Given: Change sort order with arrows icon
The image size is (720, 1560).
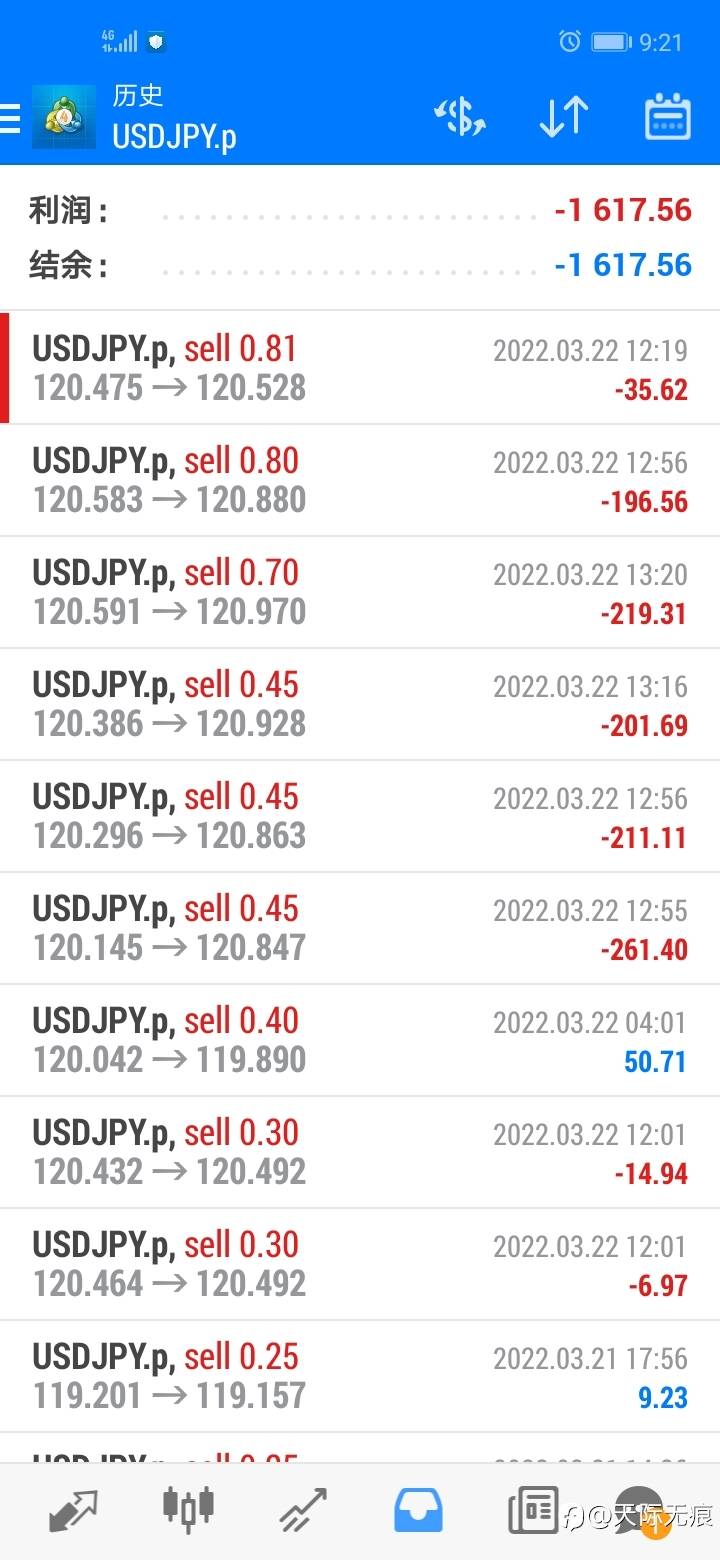Looking at the screenshot, I should [x=564, y=118].
